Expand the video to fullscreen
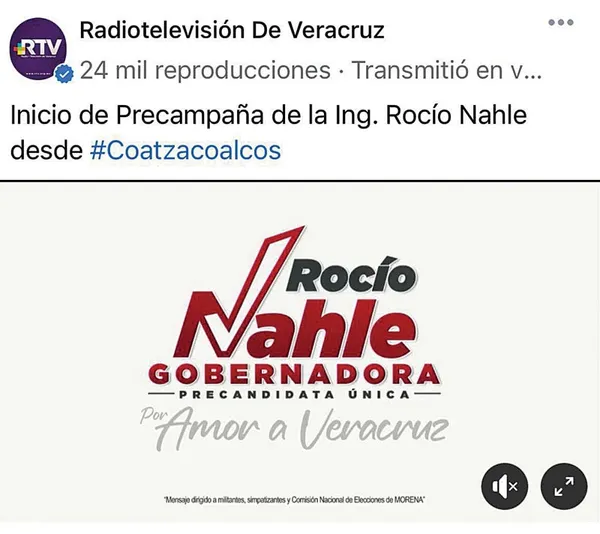600x534 pixels. [564, 487]
